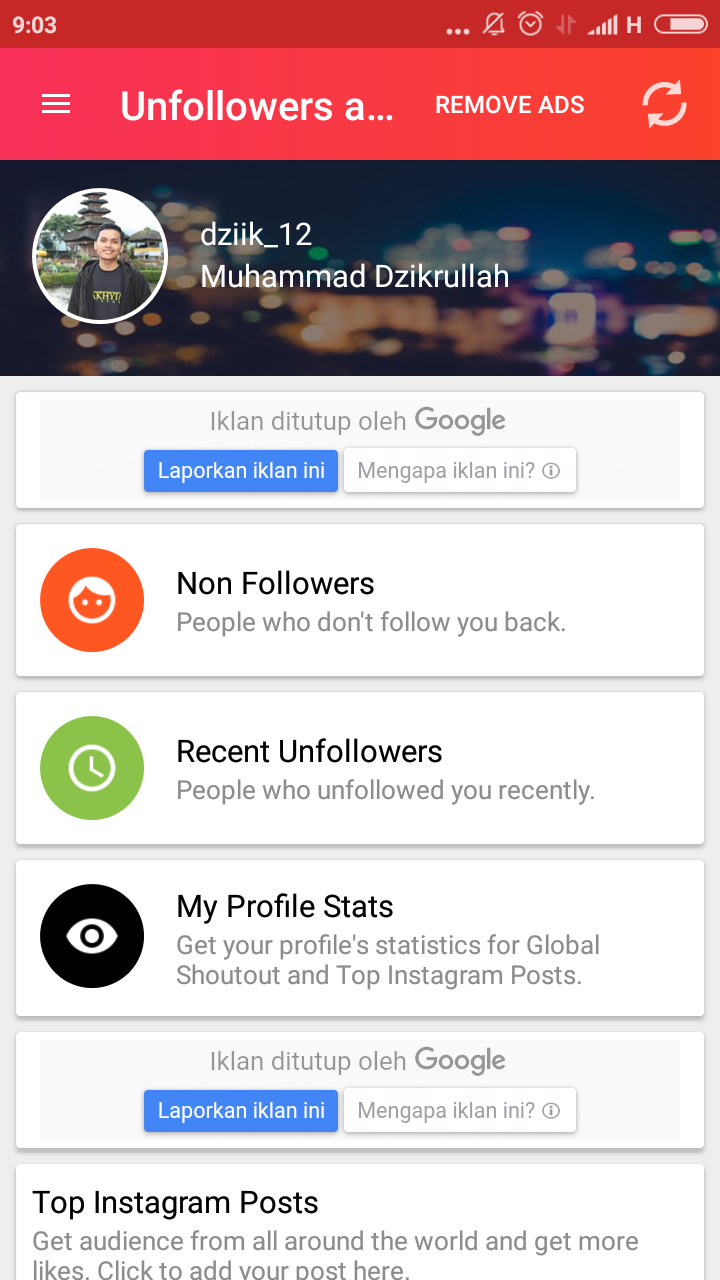
Task: Tap REMOVE ADS in the app bar
Action: (x=509, y=105)
